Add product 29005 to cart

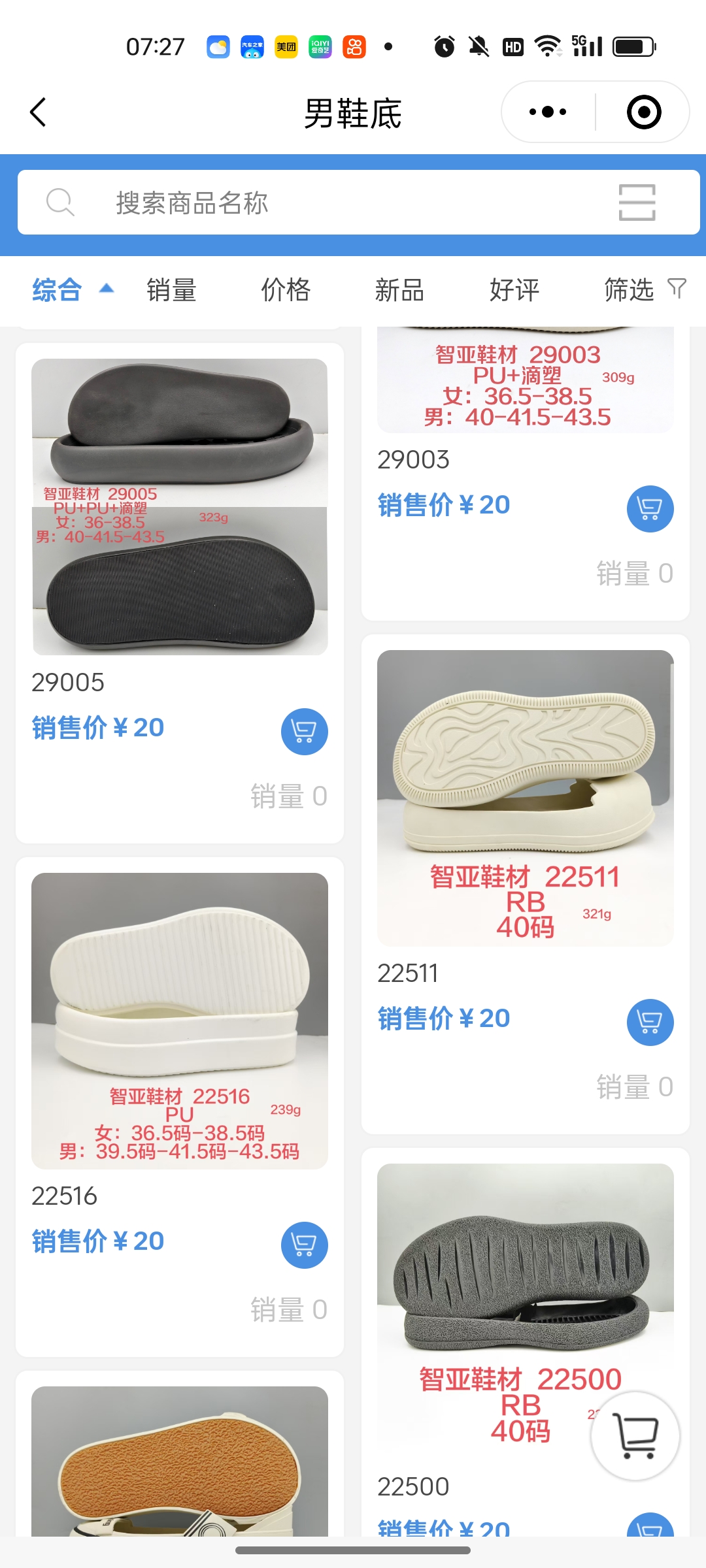click(x=304, y=731)
